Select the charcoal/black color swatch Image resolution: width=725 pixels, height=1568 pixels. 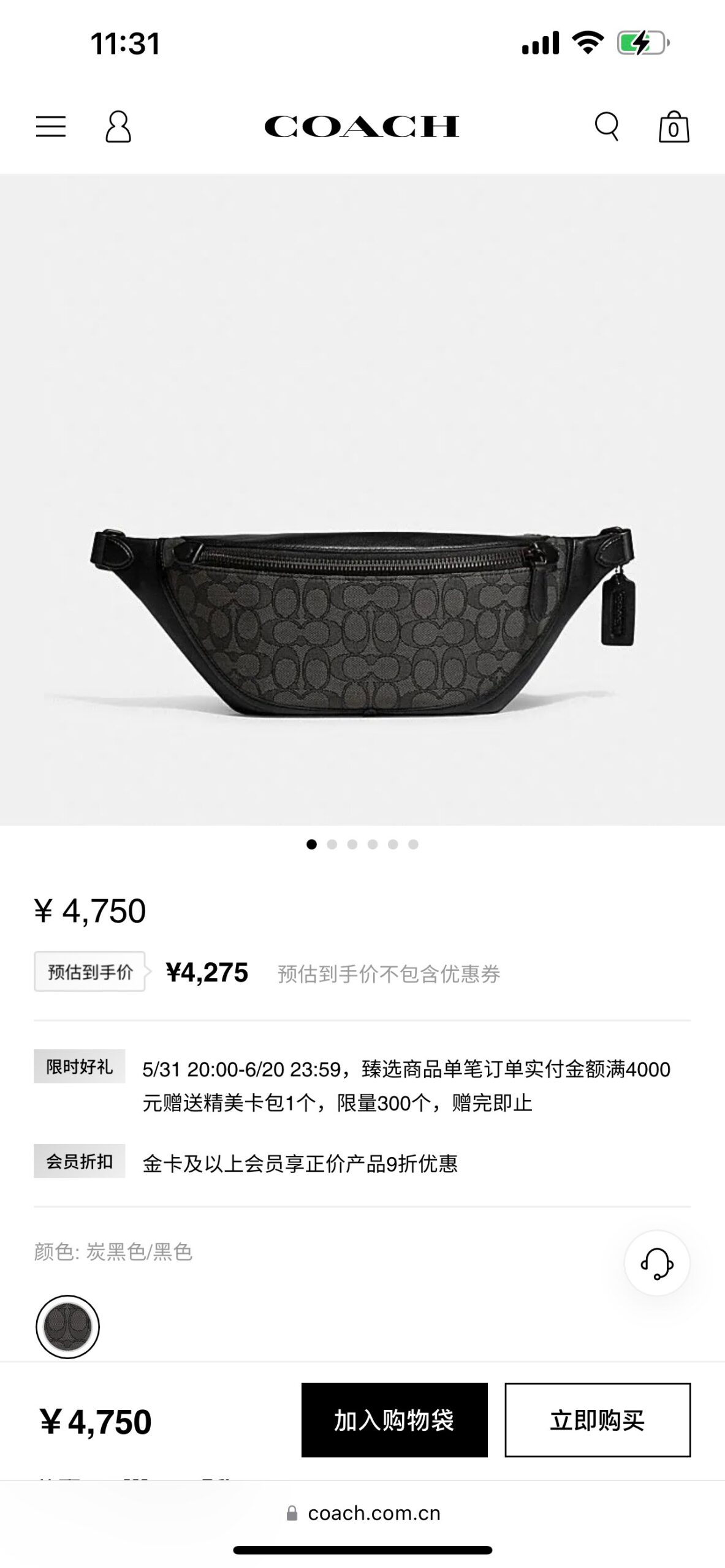tap(67, 1327)
